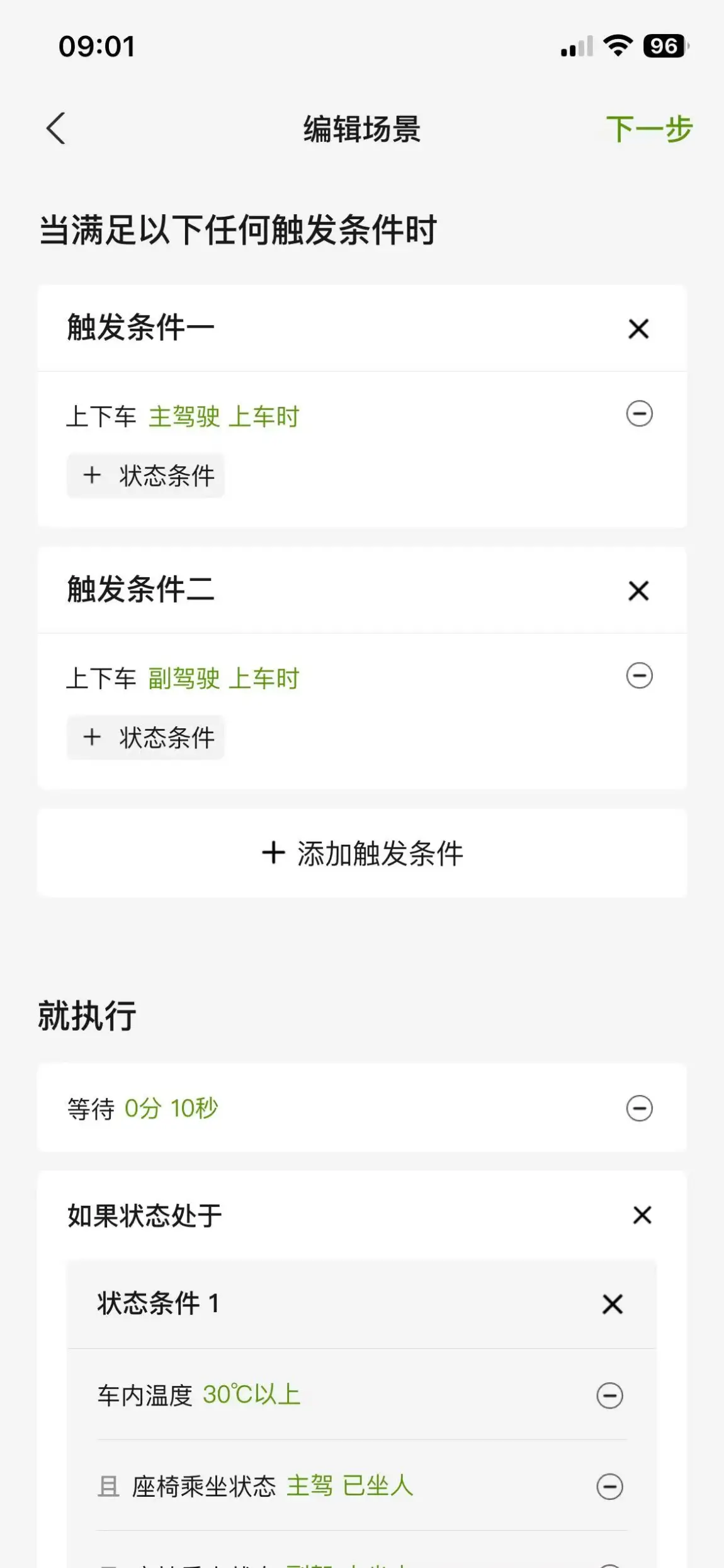Remove the 车内温度 30℃以上 condition
This screenshot has height=1568, width=724.
609,1395
